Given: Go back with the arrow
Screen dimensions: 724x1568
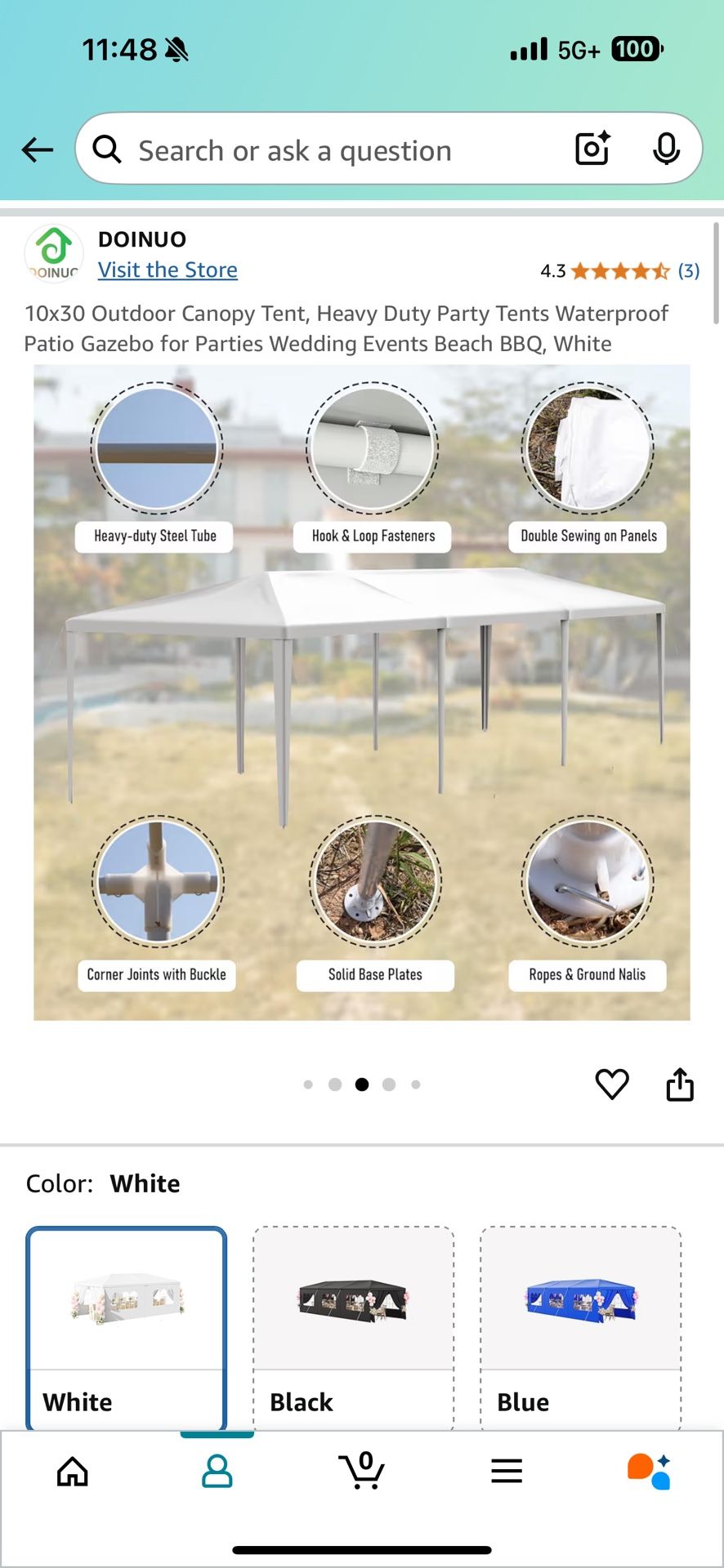Looking at the screenshot, I should point(37,150).
